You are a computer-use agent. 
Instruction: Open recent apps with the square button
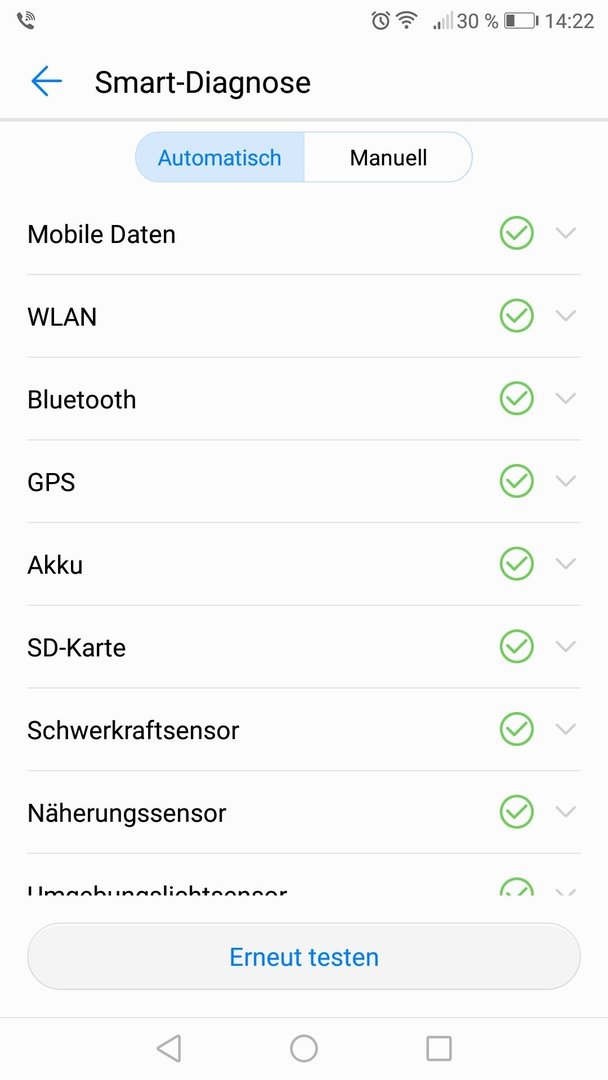[x=439, y=1048]
